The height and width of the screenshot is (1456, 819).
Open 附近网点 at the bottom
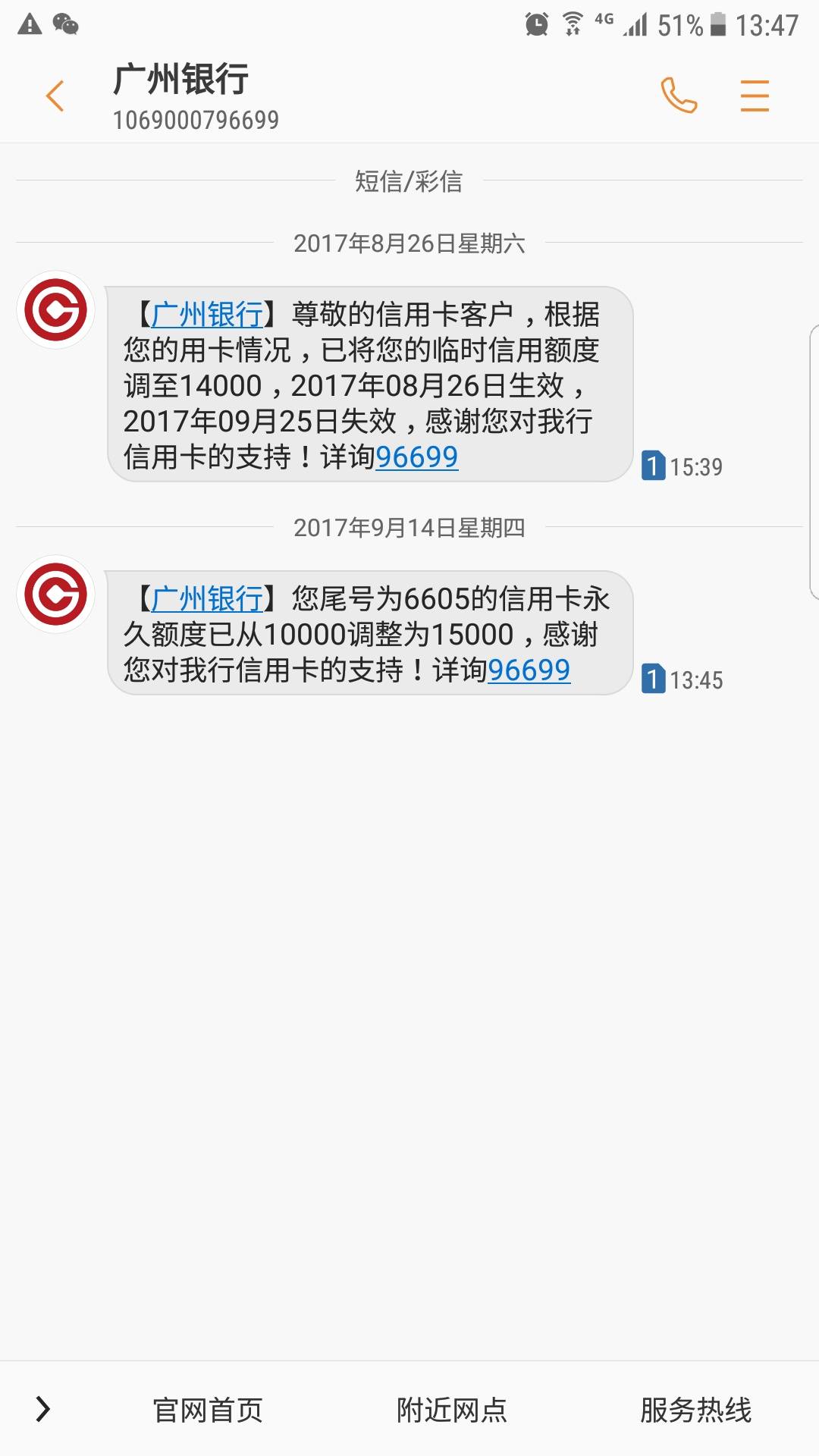coord(452,1410)
